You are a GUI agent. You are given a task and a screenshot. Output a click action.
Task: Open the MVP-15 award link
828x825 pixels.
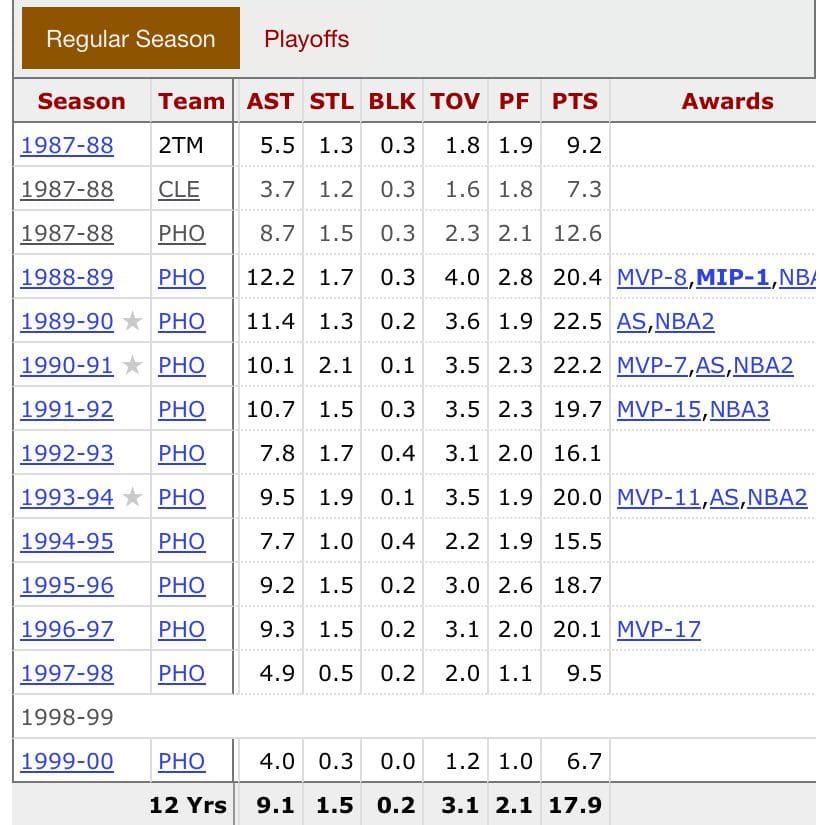(x=659, y=409)
